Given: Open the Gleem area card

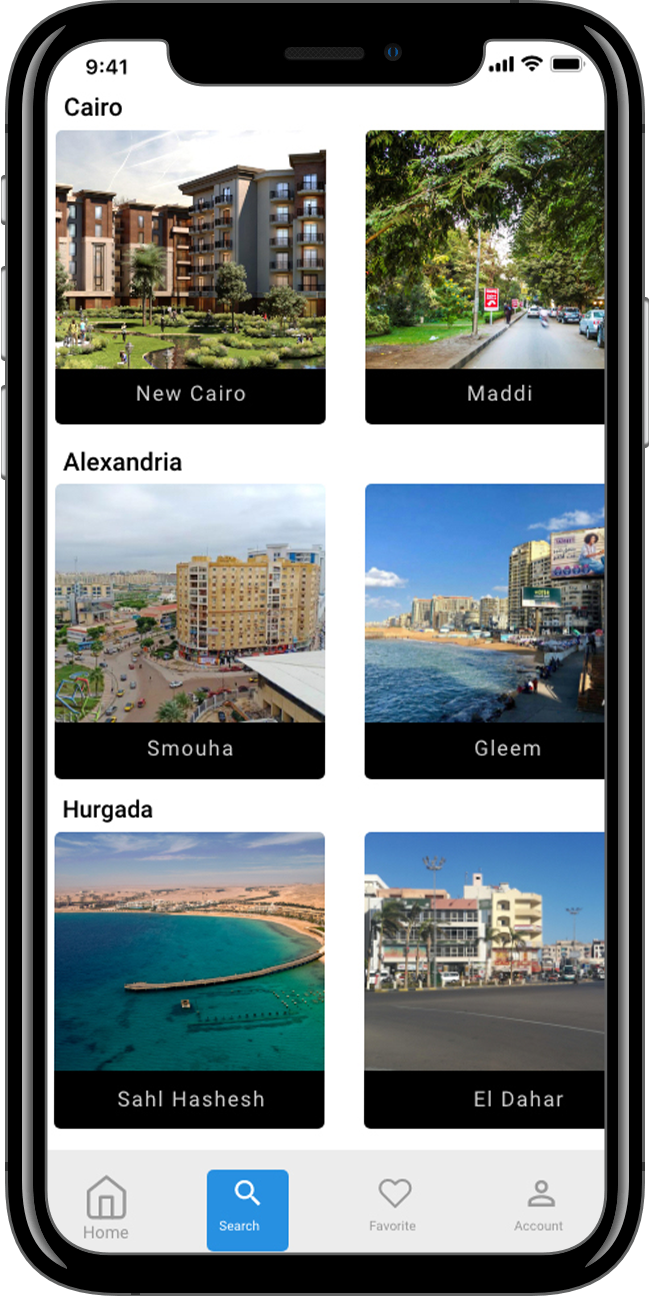Looking at the screenshot, I should (485, 631).
